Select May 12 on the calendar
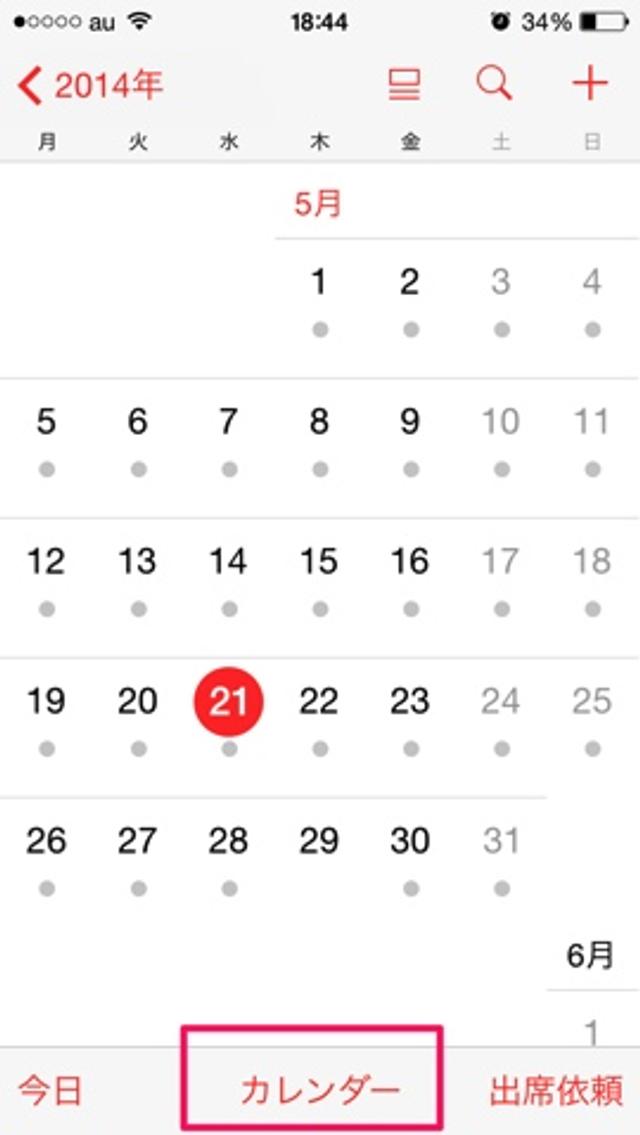 point(46,563)
